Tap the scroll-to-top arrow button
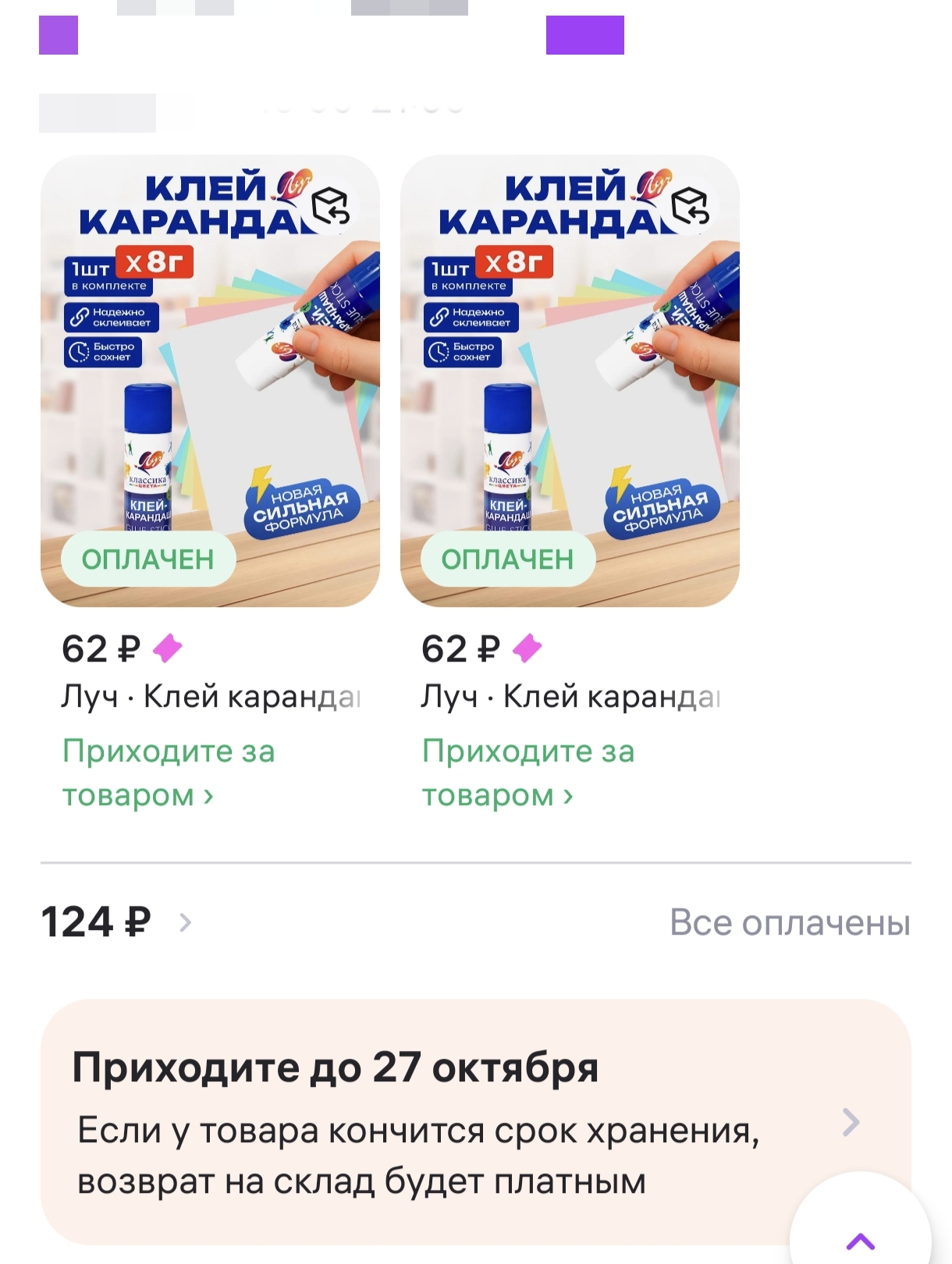 click(860, 1240)
